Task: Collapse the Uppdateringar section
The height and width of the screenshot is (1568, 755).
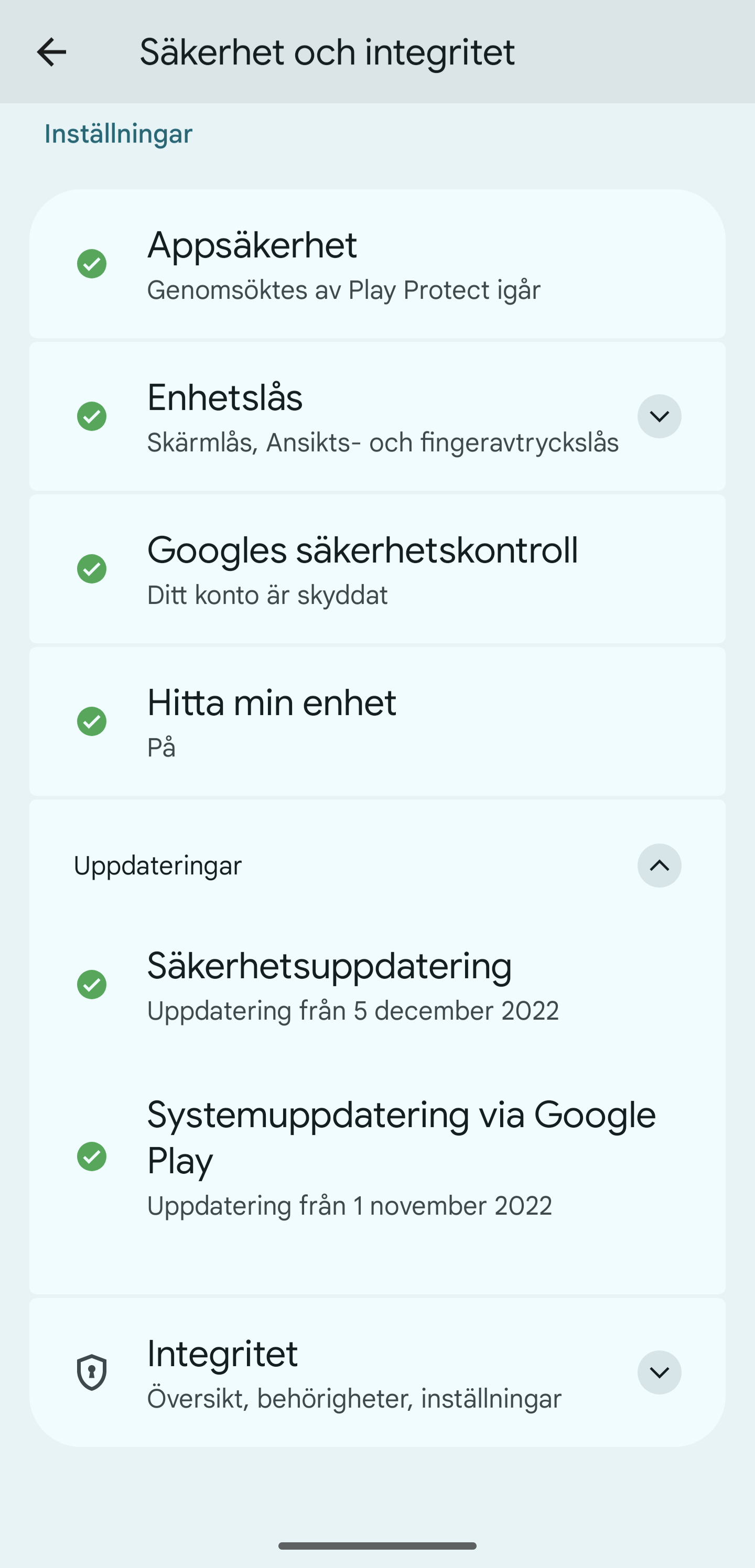Action: tap(660, 866)
